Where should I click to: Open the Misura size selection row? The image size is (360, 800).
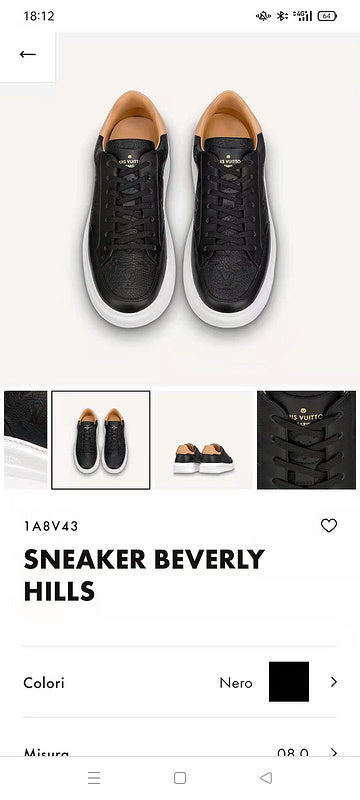coord(180,750)
